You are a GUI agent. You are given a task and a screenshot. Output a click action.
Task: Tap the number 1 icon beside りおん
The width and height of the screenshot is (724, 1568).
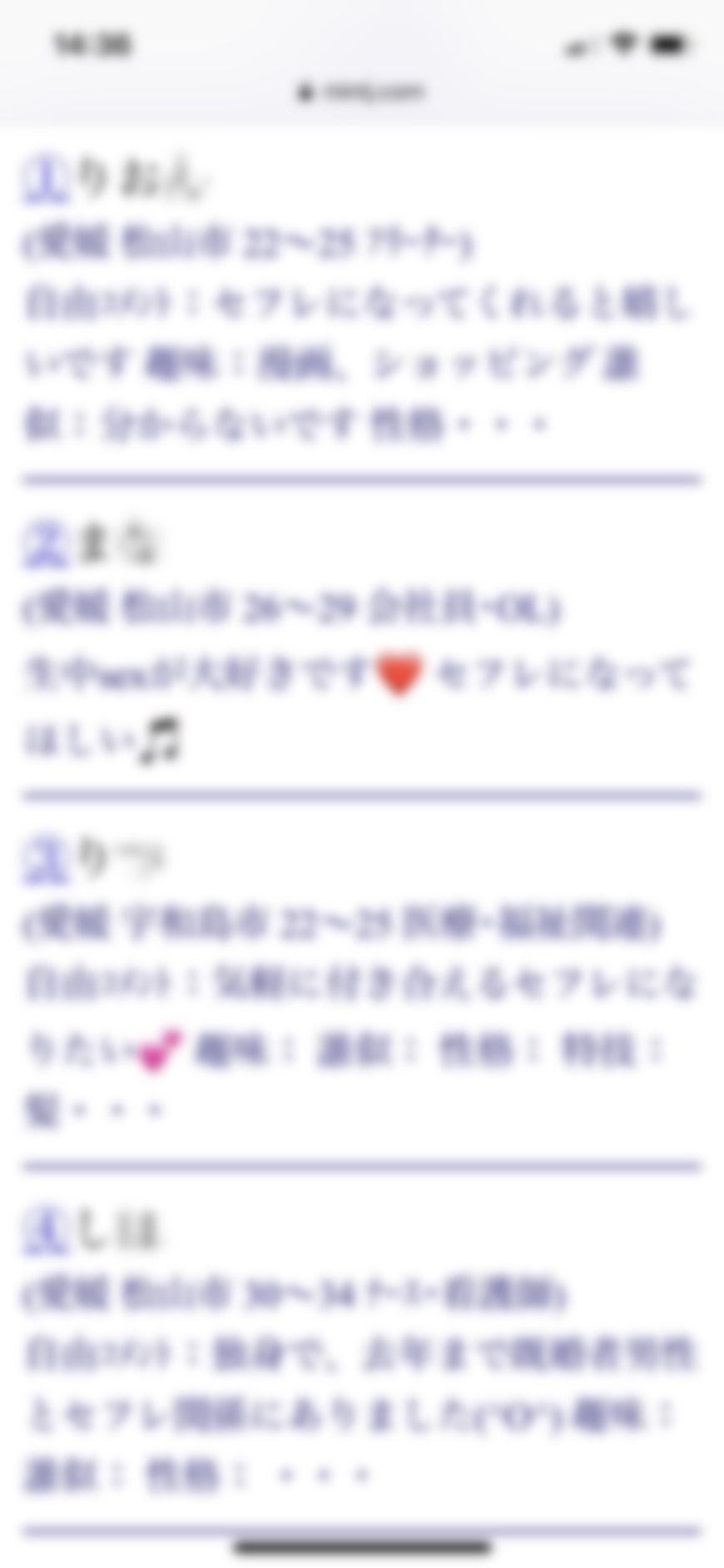[44, 179]
